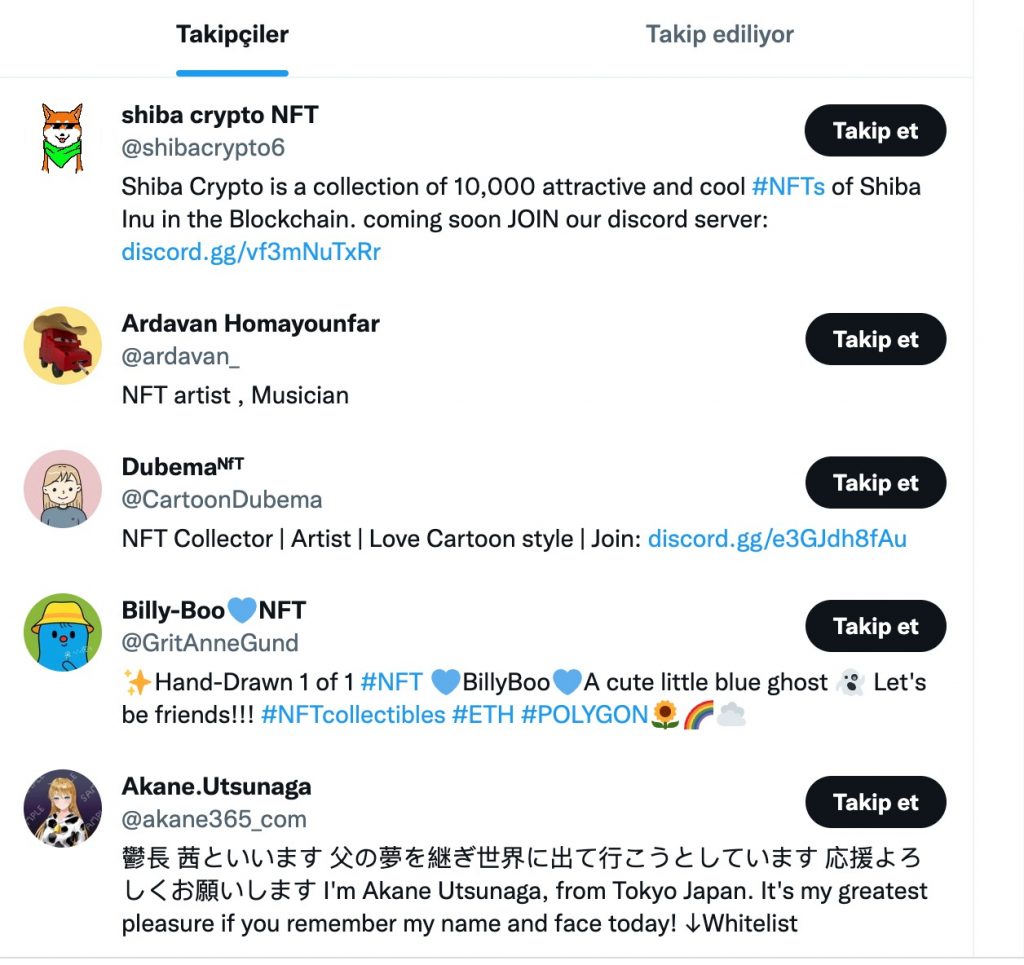This screenshot has width=1024, height=965.
Task: View Dubema's avatar profile
Action: pyautogui.click(x=63, y=489)
